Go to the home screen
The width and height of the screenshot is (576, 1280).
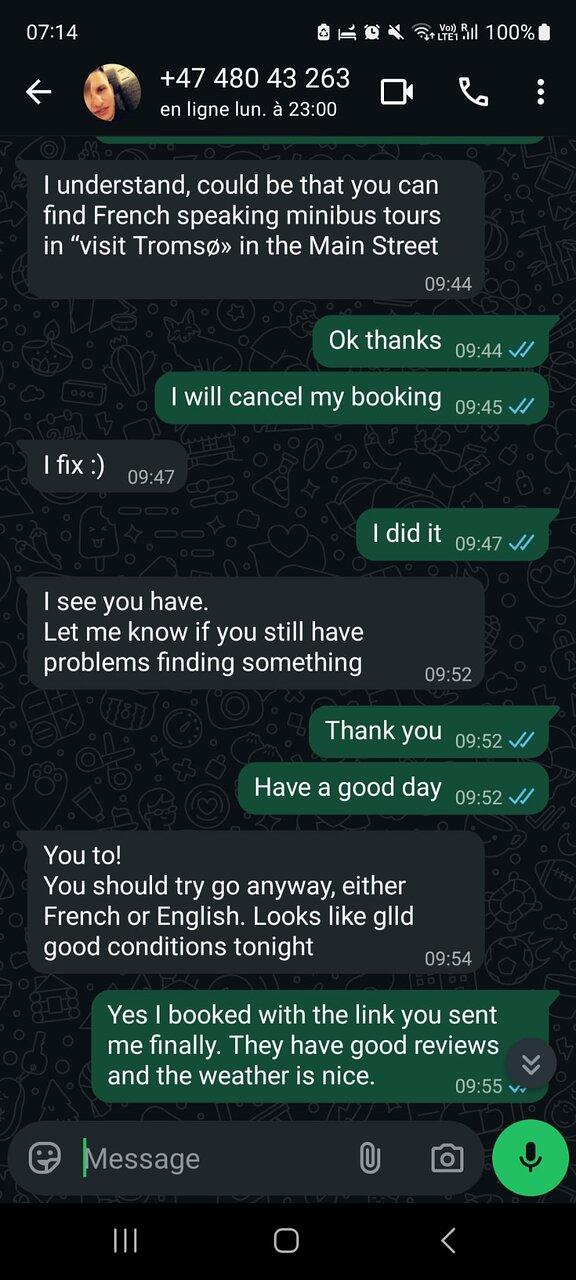tap(286, 1241)
